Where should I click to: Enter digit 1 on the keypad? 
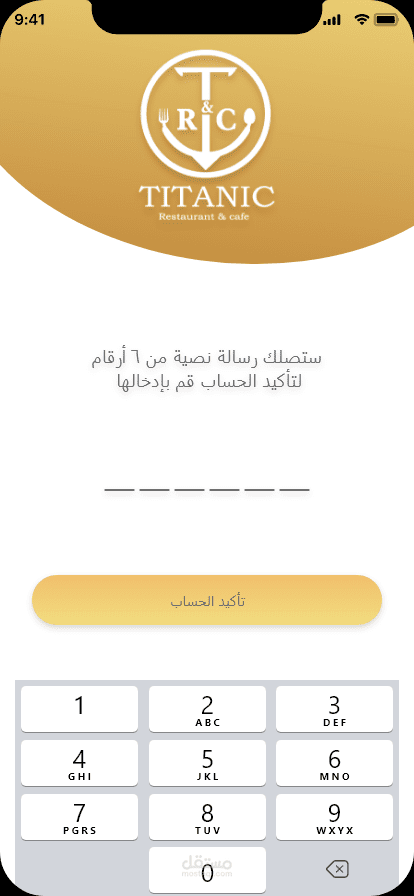pos(79,709)
